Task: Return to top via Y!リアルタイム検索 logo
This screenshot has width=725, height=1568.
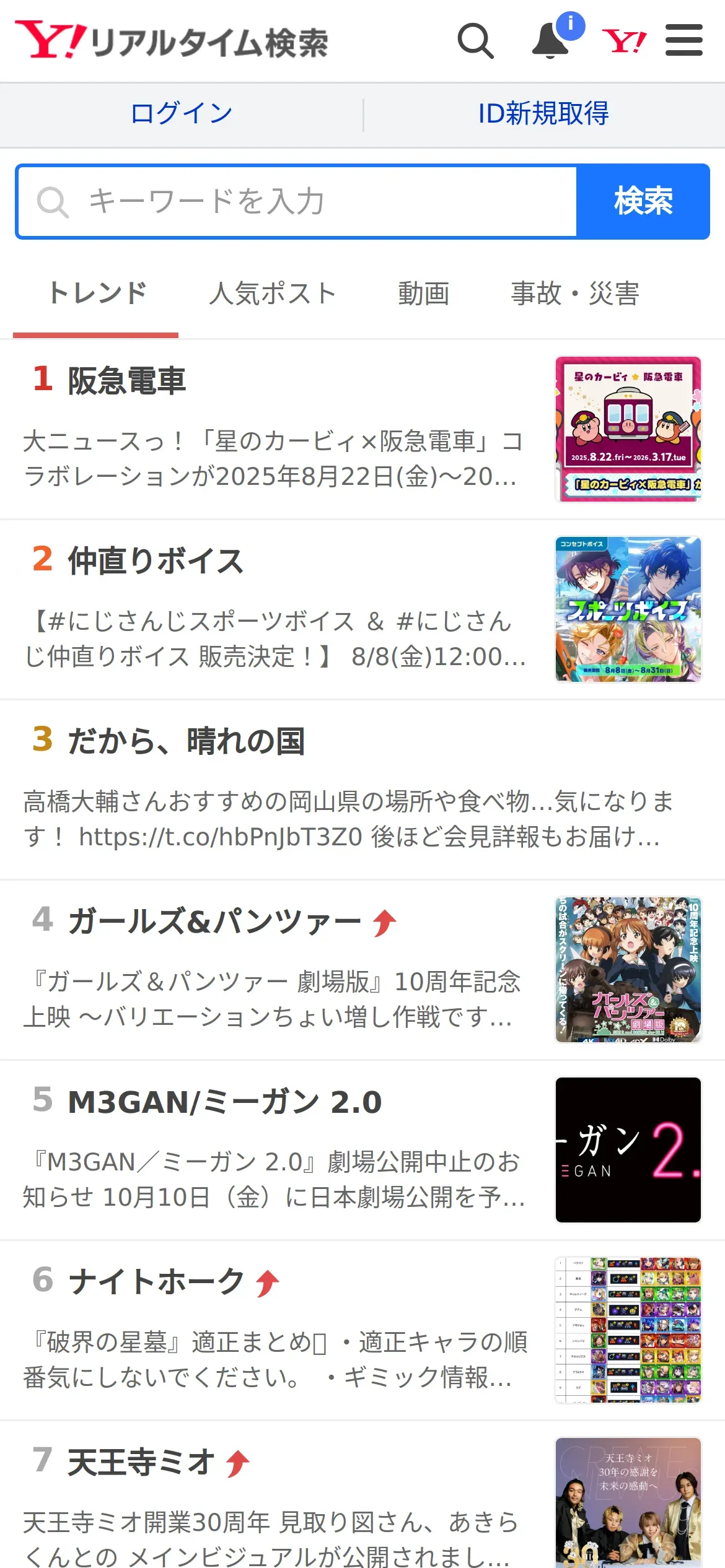Action: point(172,41)
